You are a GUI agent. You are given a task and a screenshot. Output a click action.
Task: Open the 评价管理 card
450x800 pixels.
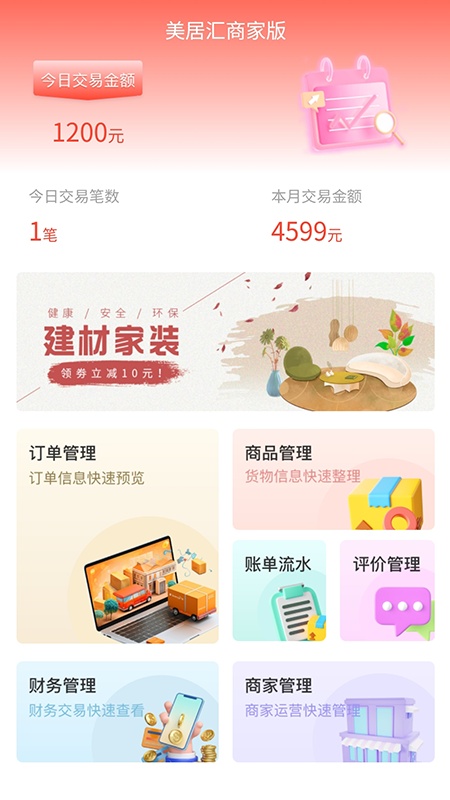[387, 590]
